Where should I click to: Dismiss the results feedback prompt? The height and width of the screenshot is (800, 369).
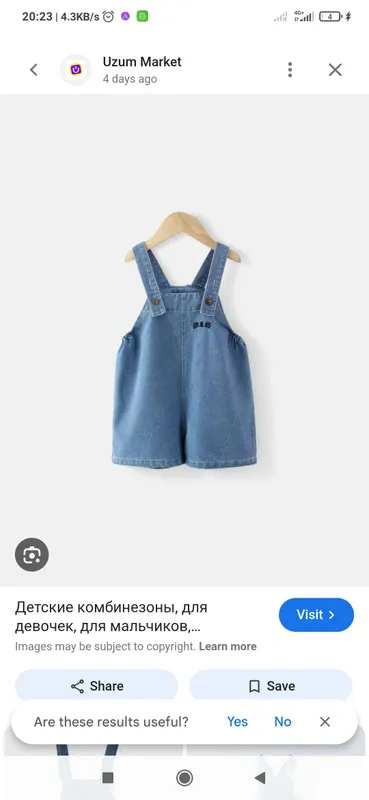click(325, 721)
